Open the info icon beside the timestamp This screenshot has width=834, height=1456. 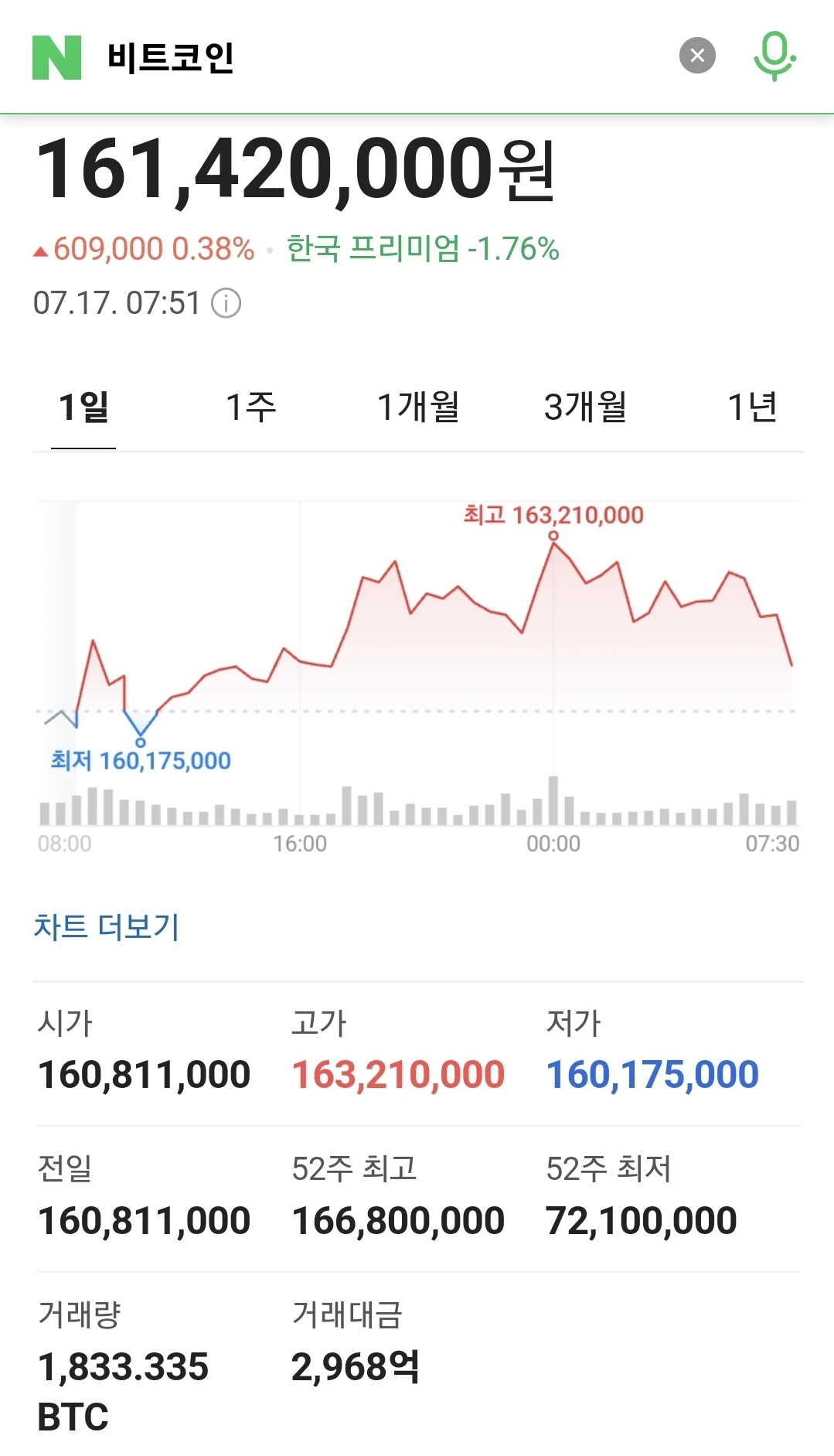tap(226, 303)
